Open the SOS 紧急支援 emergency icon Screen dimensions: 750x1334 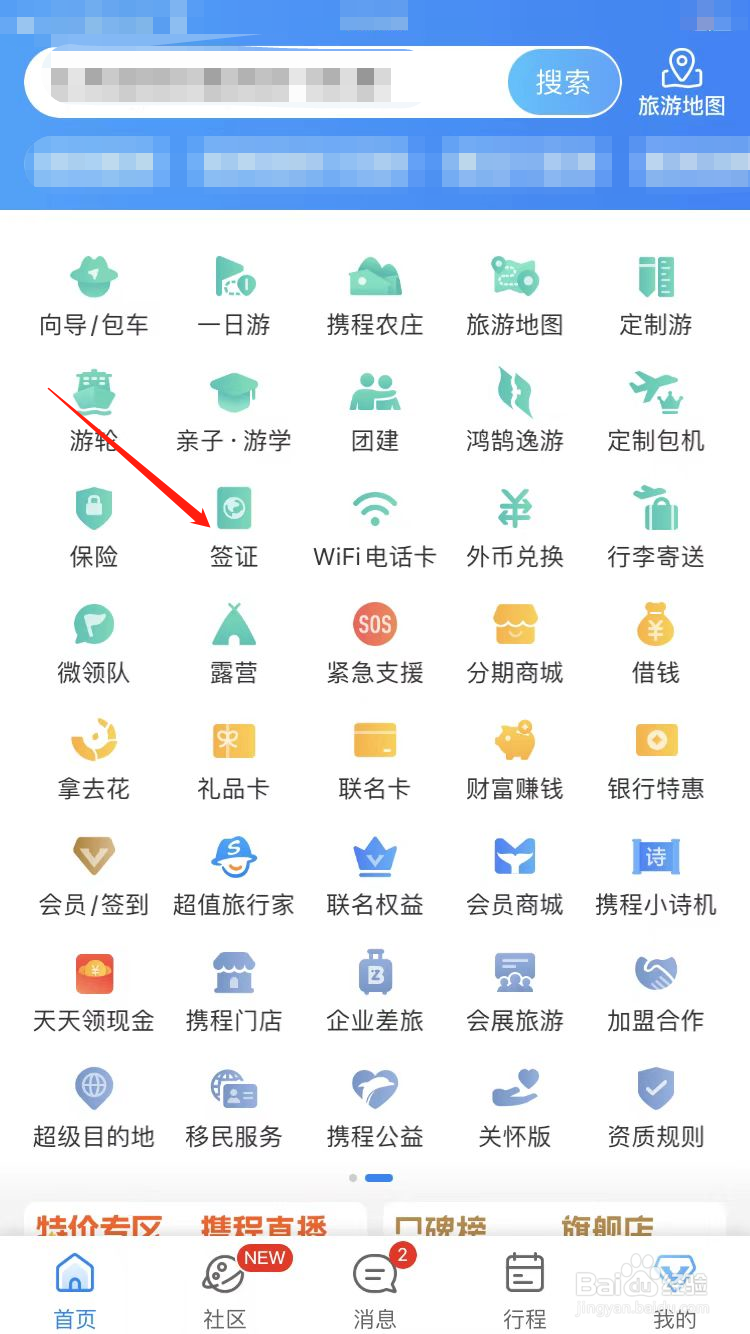coord(374,639)
